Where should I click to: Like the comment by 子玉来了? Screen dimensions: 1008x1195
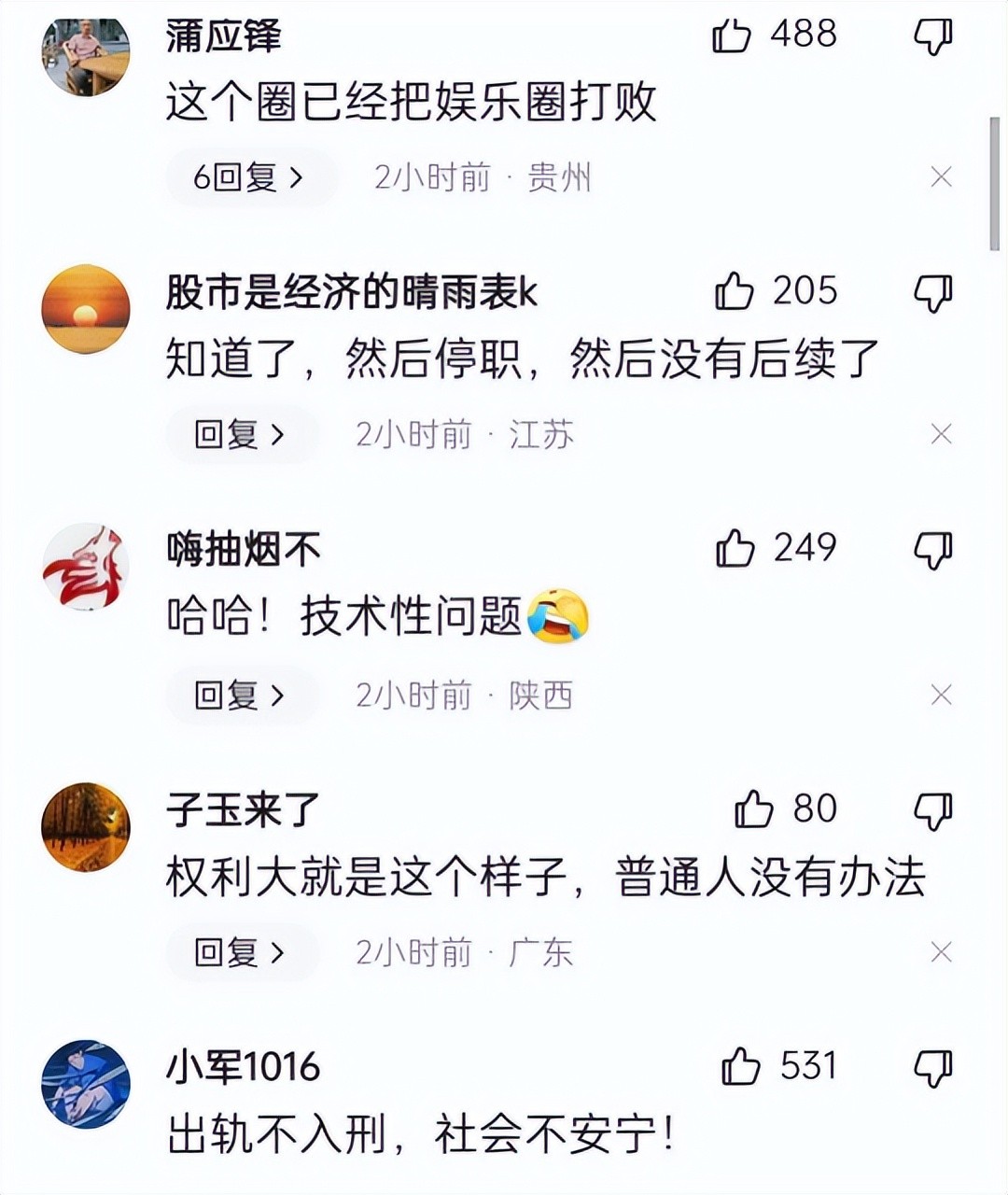pyautogui.click(x=753, y=808)
